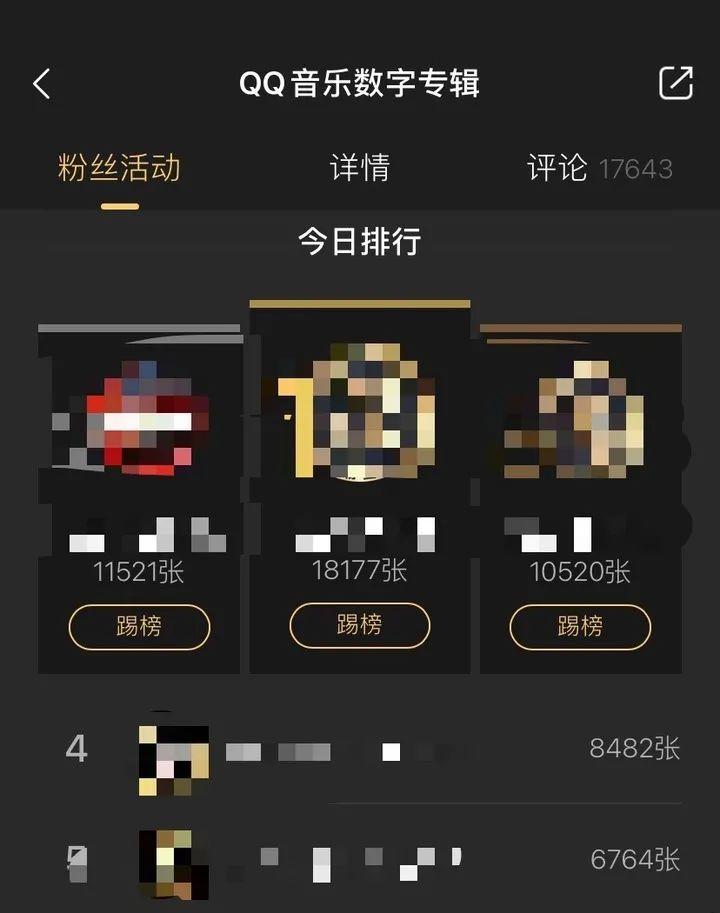Image resolution: width=720 pixels, height=913 pixels.
Task: Tap 踢榜 under the 11521张 fan
Action: pos(139,627)
